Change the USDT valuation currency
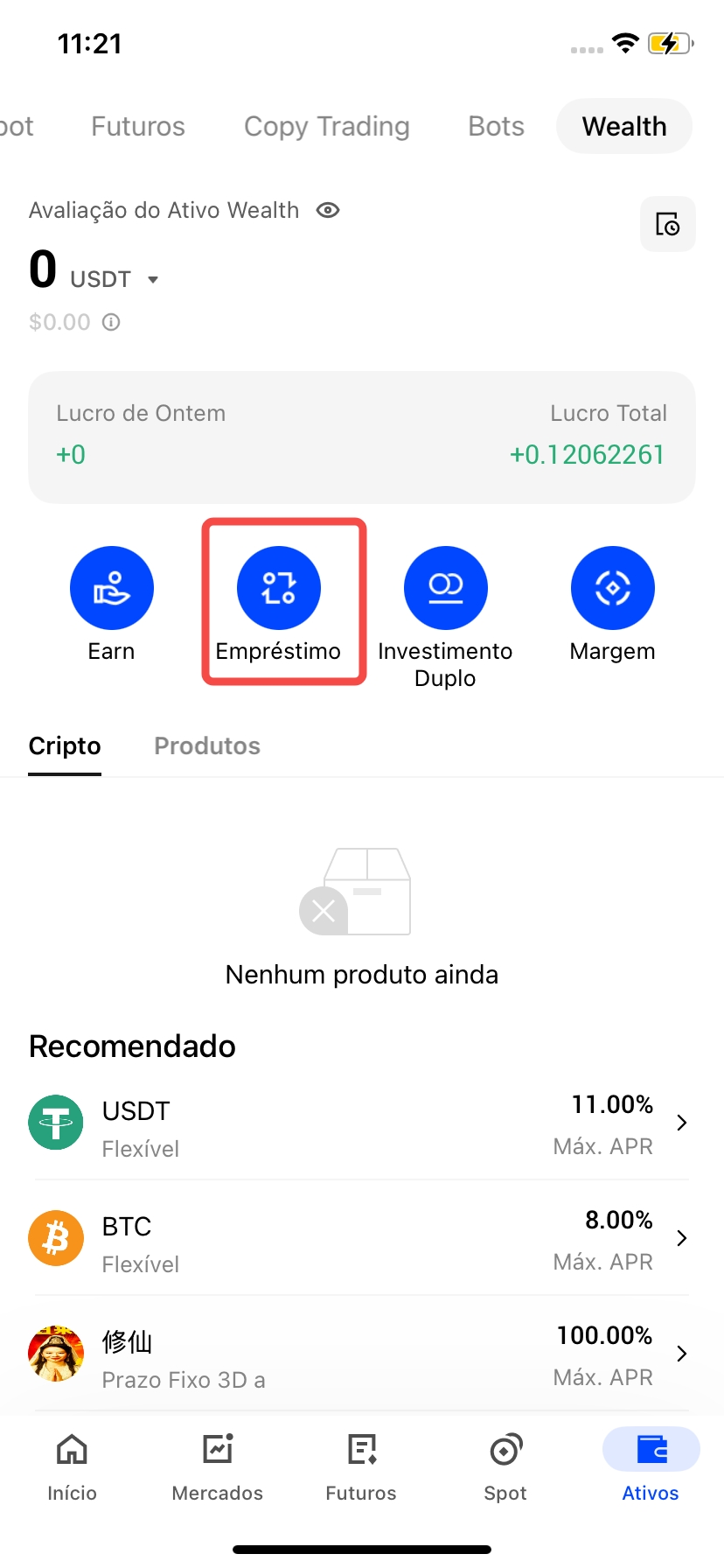This screenshot has width=724, height=1568. (152, 280)
